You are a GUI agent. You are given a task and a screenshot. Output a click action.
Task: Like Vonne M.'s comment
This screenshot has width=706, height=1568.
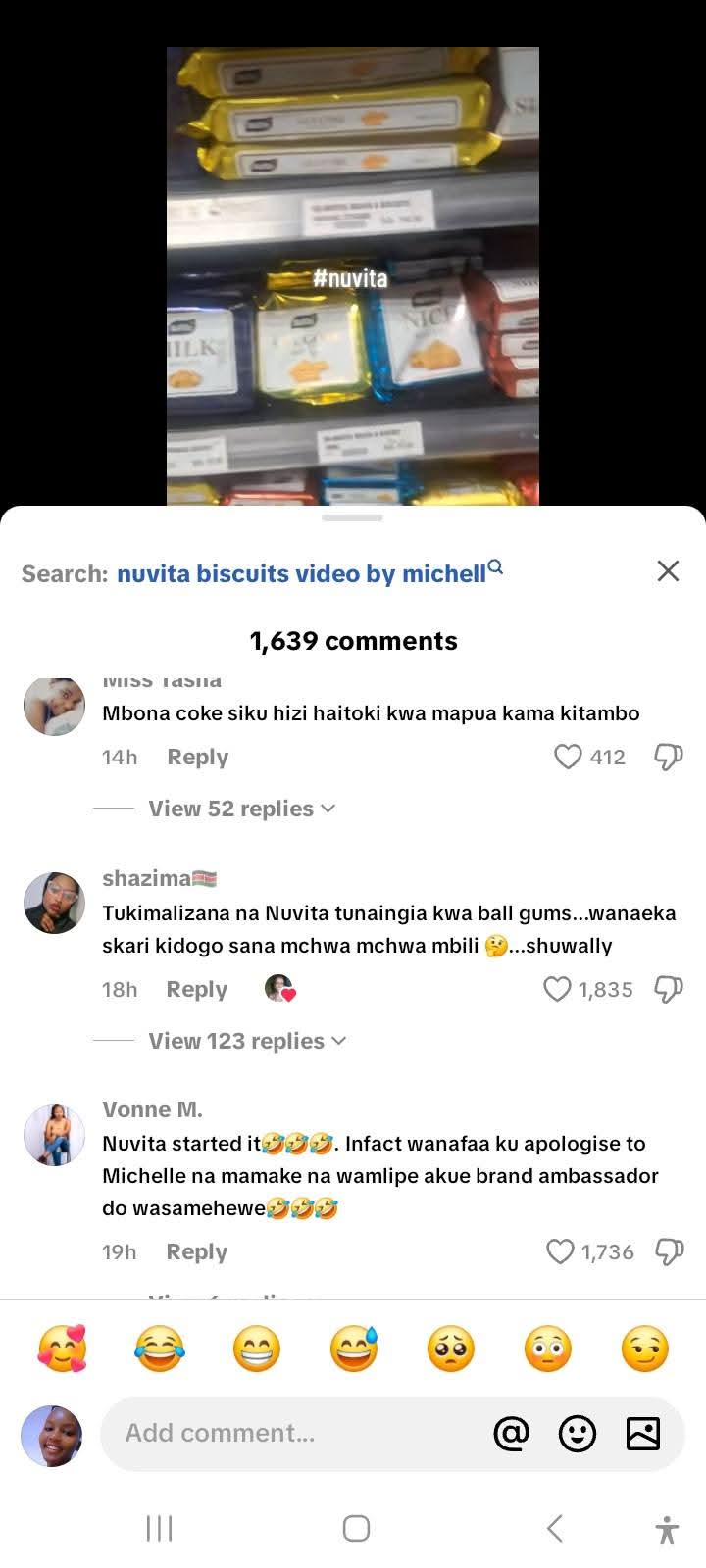click(x=560, y=1251)
